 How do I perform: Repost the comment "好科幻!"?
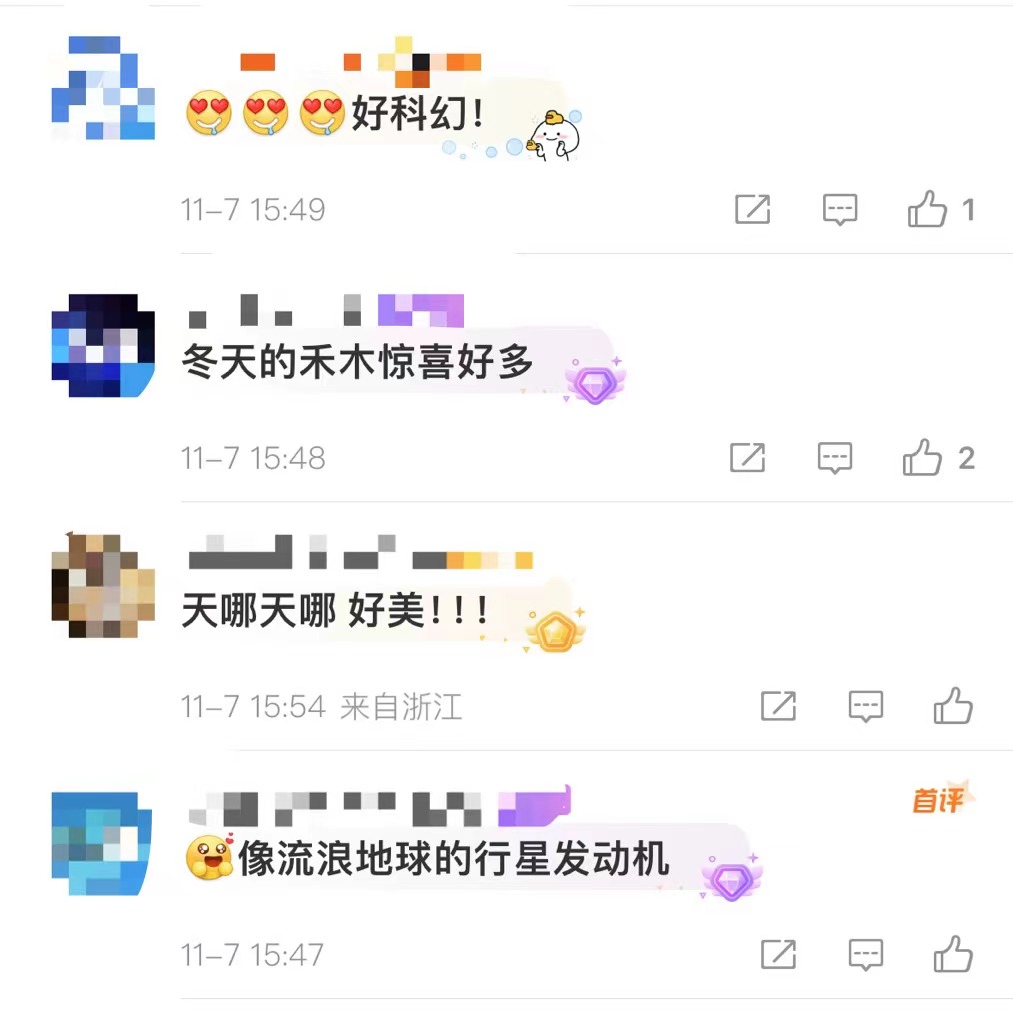752,210
